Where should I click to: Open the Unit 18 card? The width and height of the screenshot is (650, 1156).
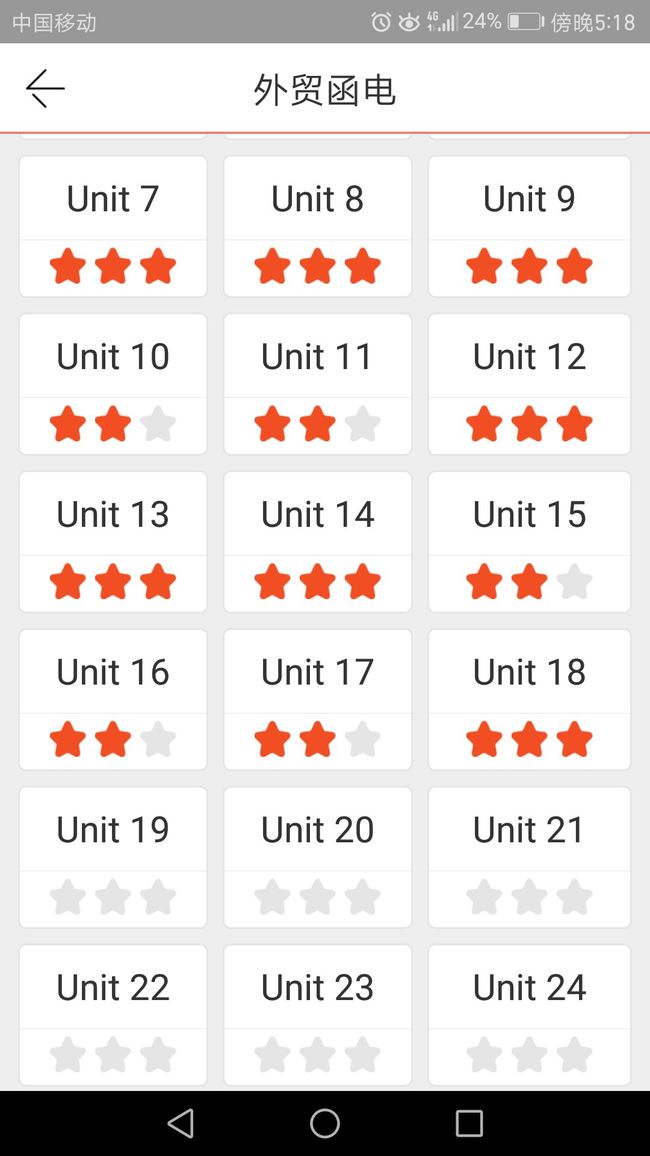click(x=529, y=700)
